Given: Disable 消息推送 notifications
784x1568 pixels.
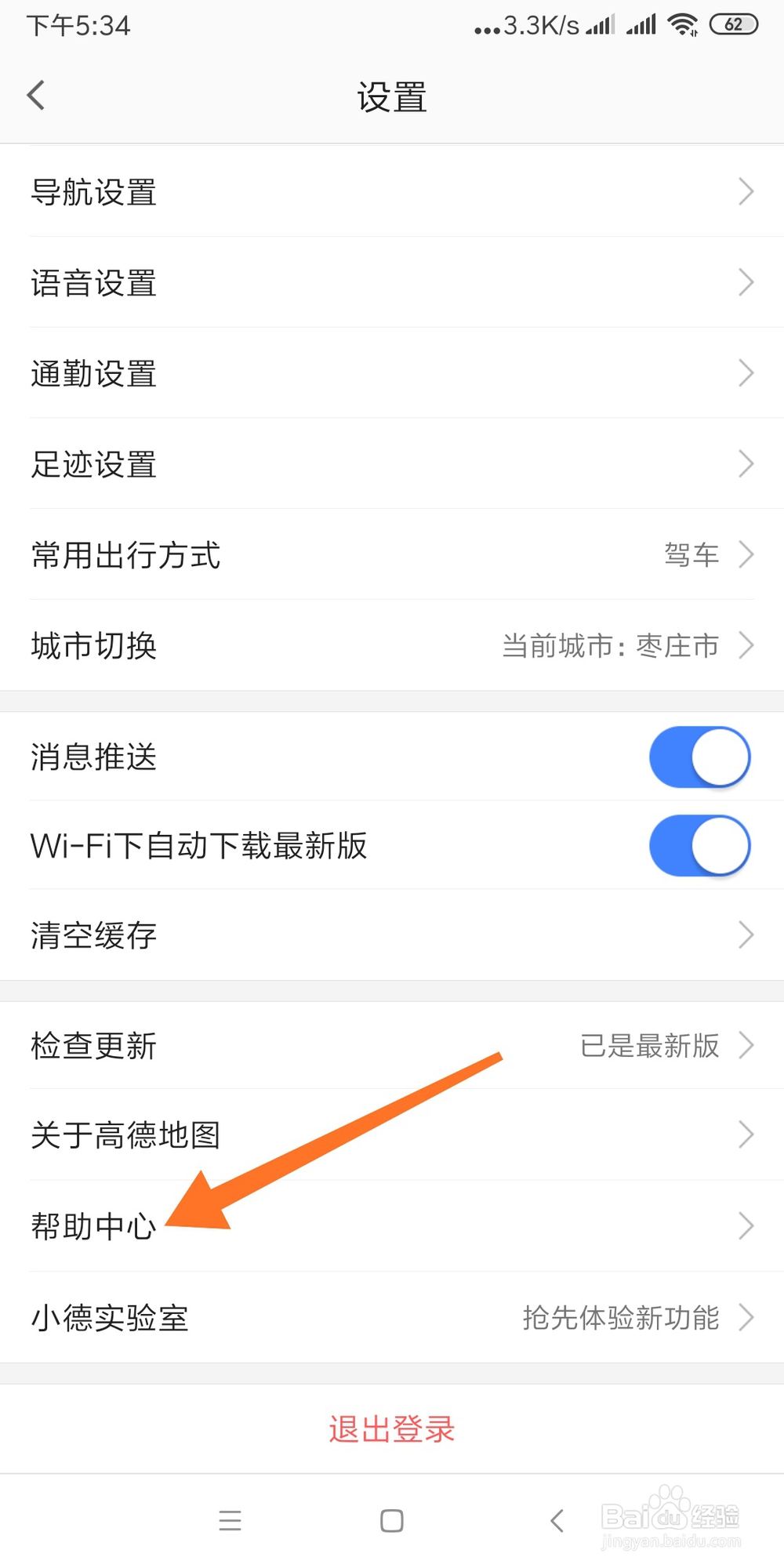Looking at the screenshot, I should pos(699,757).
